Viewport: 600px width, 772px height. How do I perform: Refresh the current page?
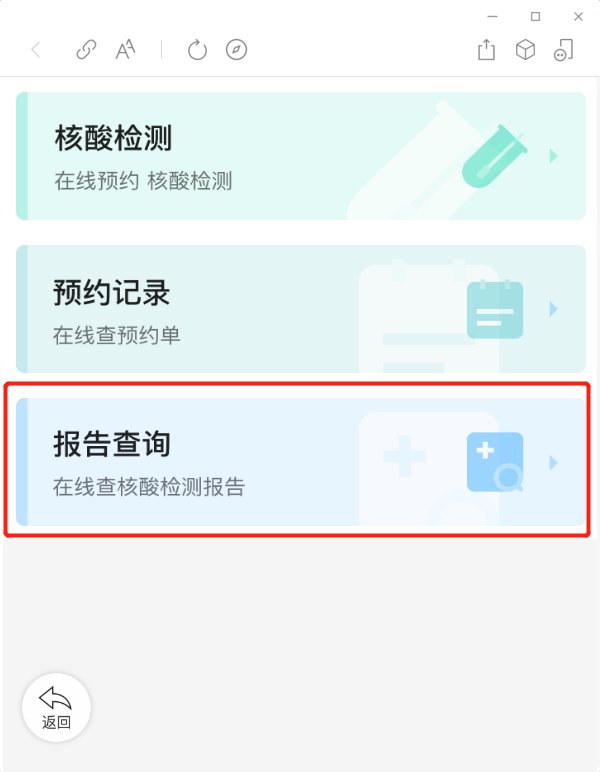(197, 50)
